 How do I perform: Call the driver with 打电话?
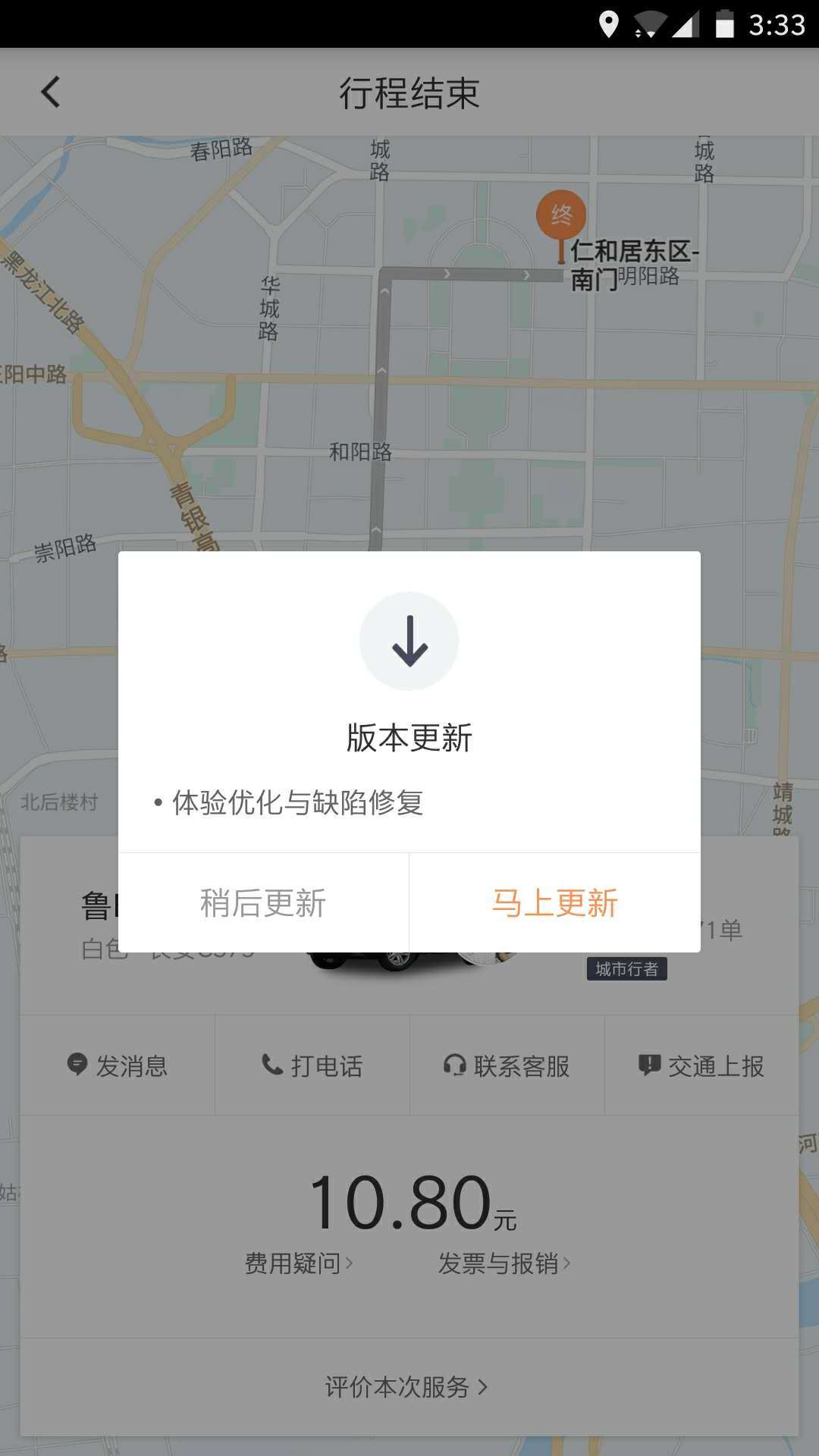pyautogui.click(x=312, y=1065)
